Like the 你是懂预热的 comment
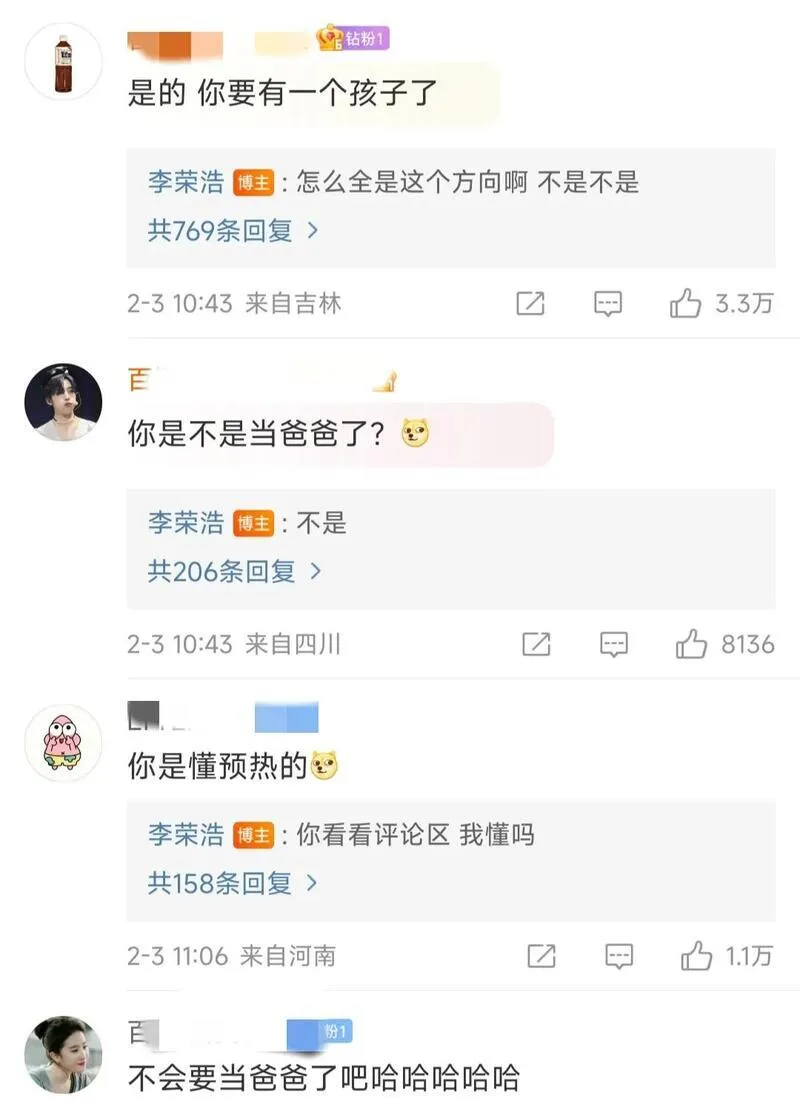Screen dimensions: 800x1101 pyautogui.click(x=696, y=956)
